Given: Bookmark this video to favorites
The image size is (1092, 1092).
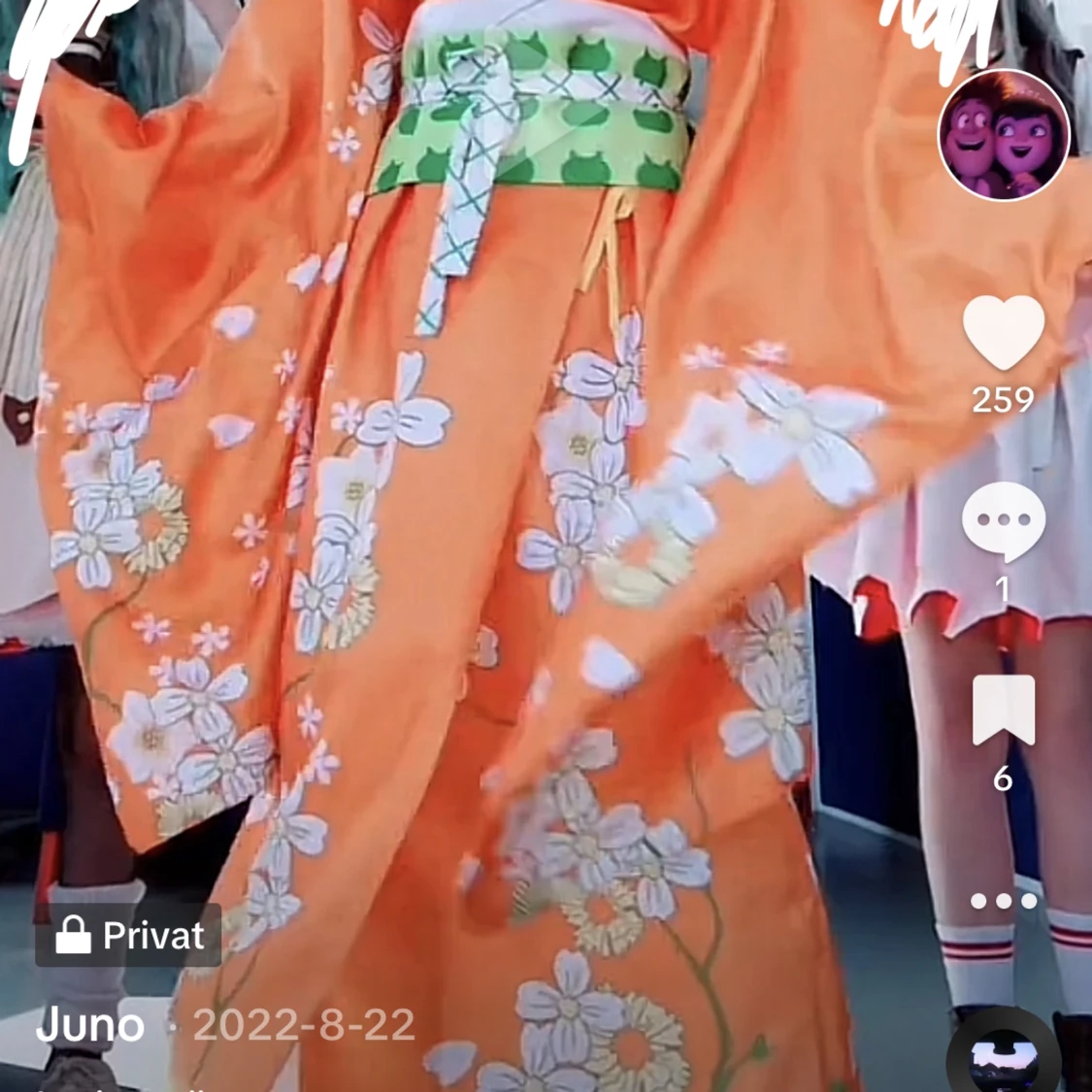Looking at the screenshot, I should point(1004,711).
